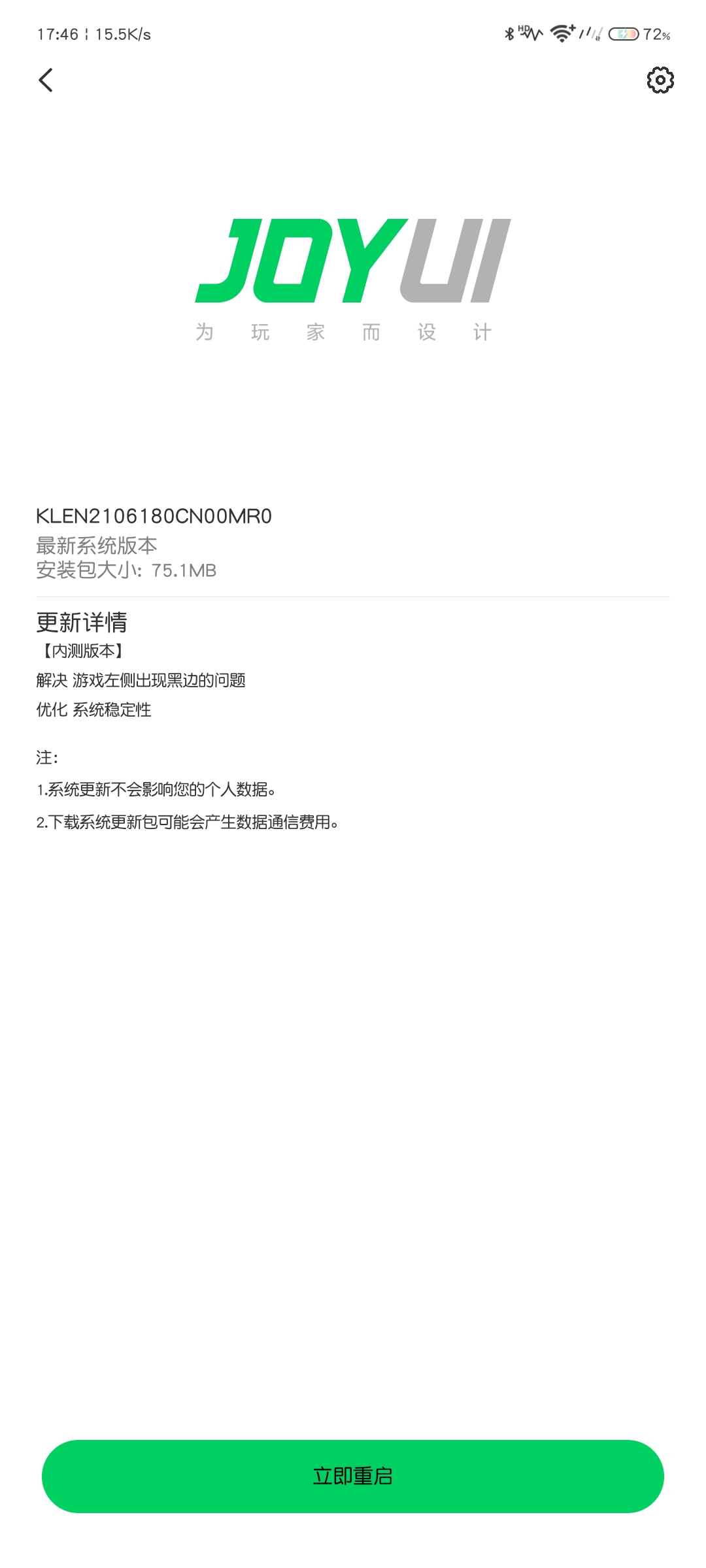Tap the 立即重启 restart button
The image size is (706, 1568).
coord(353,1476)
